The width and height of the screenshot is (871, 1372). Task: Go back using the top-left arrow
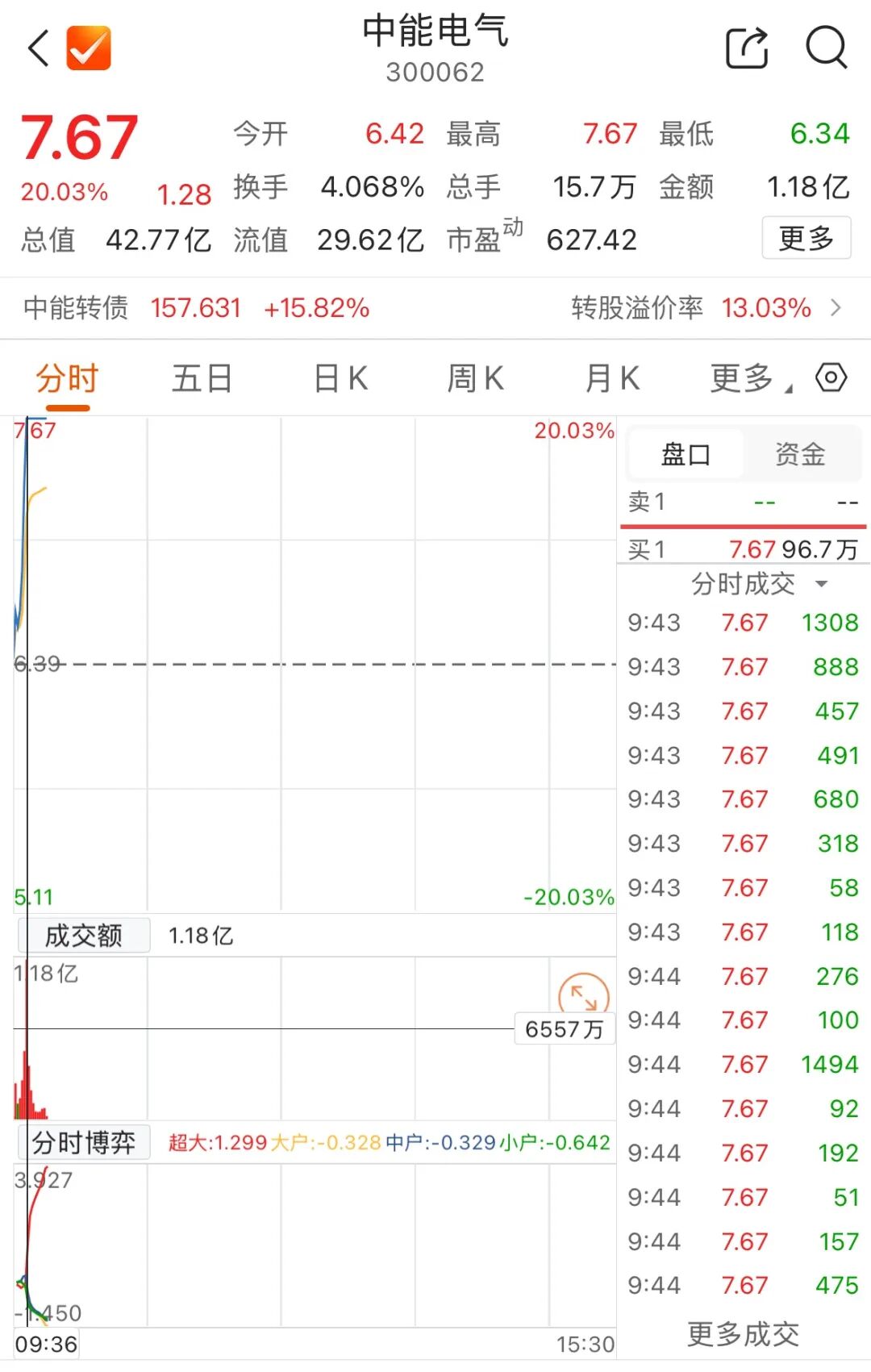pos(39,48)
